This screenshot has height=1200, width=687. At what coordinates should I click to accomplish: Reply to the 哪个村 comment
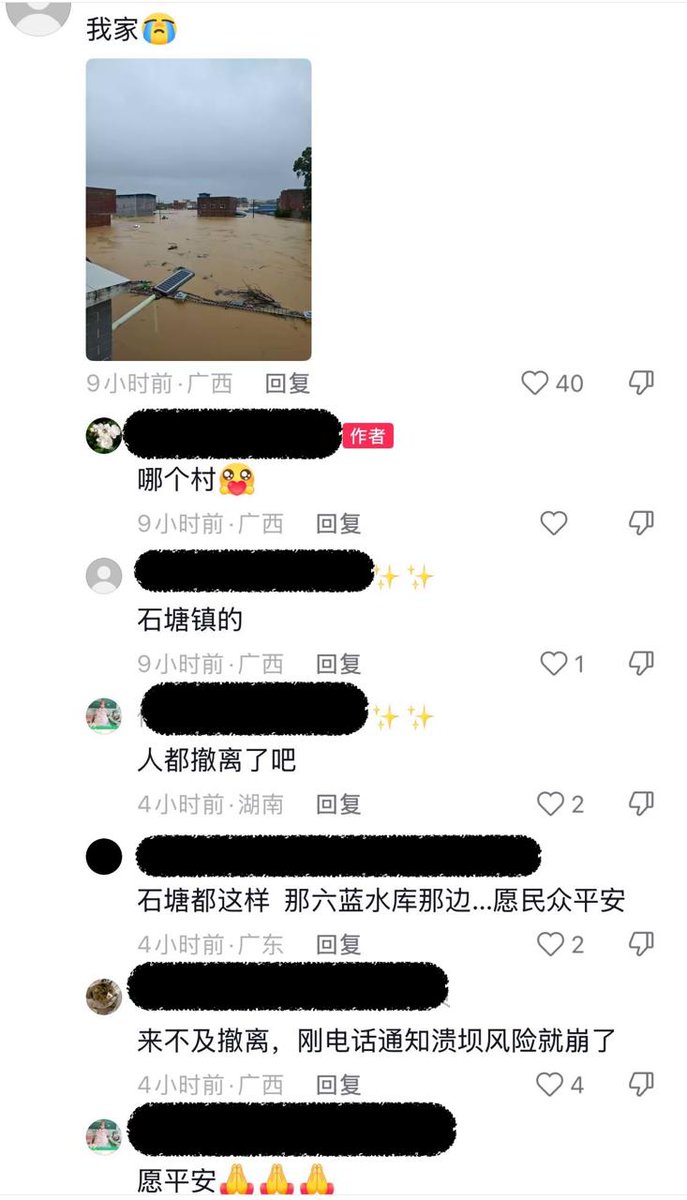point(338,523)
